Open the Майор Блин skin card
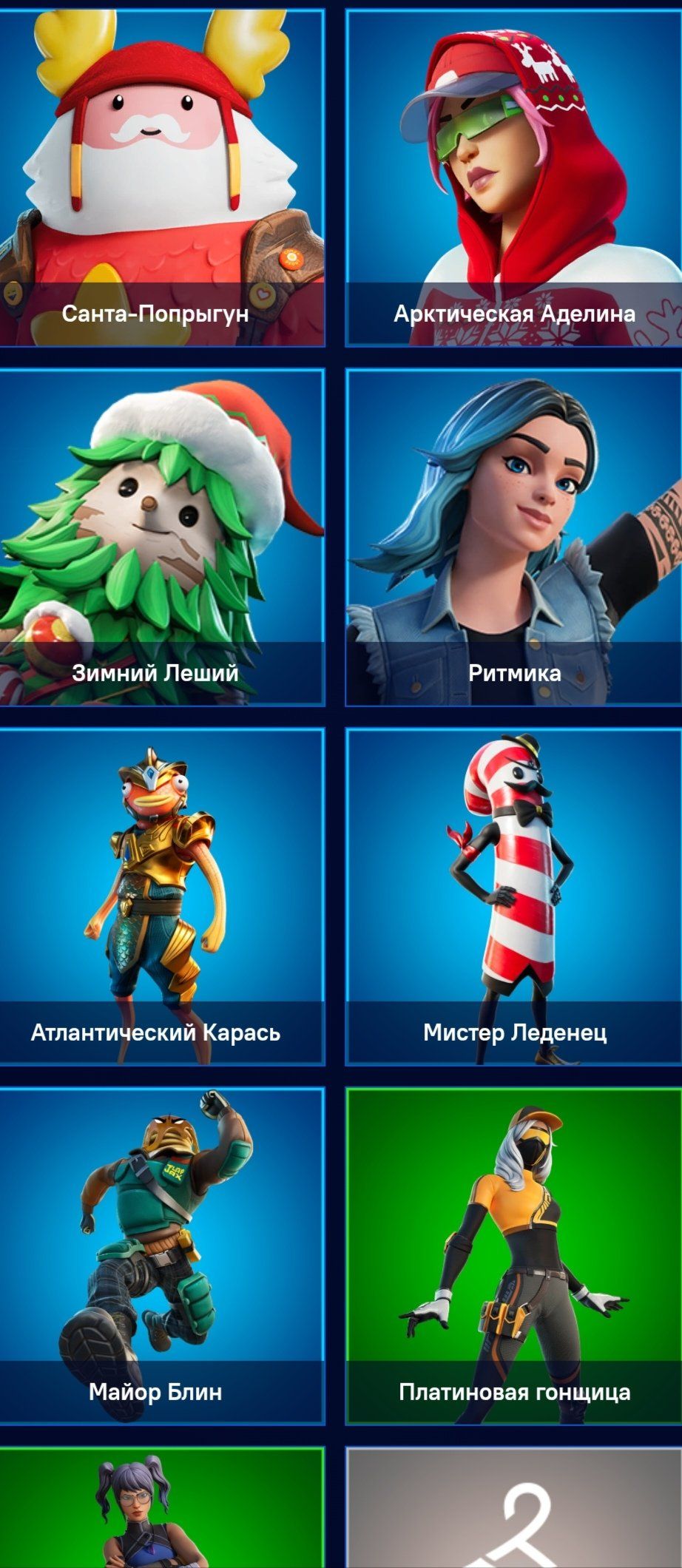 (x=161, y=1256)
